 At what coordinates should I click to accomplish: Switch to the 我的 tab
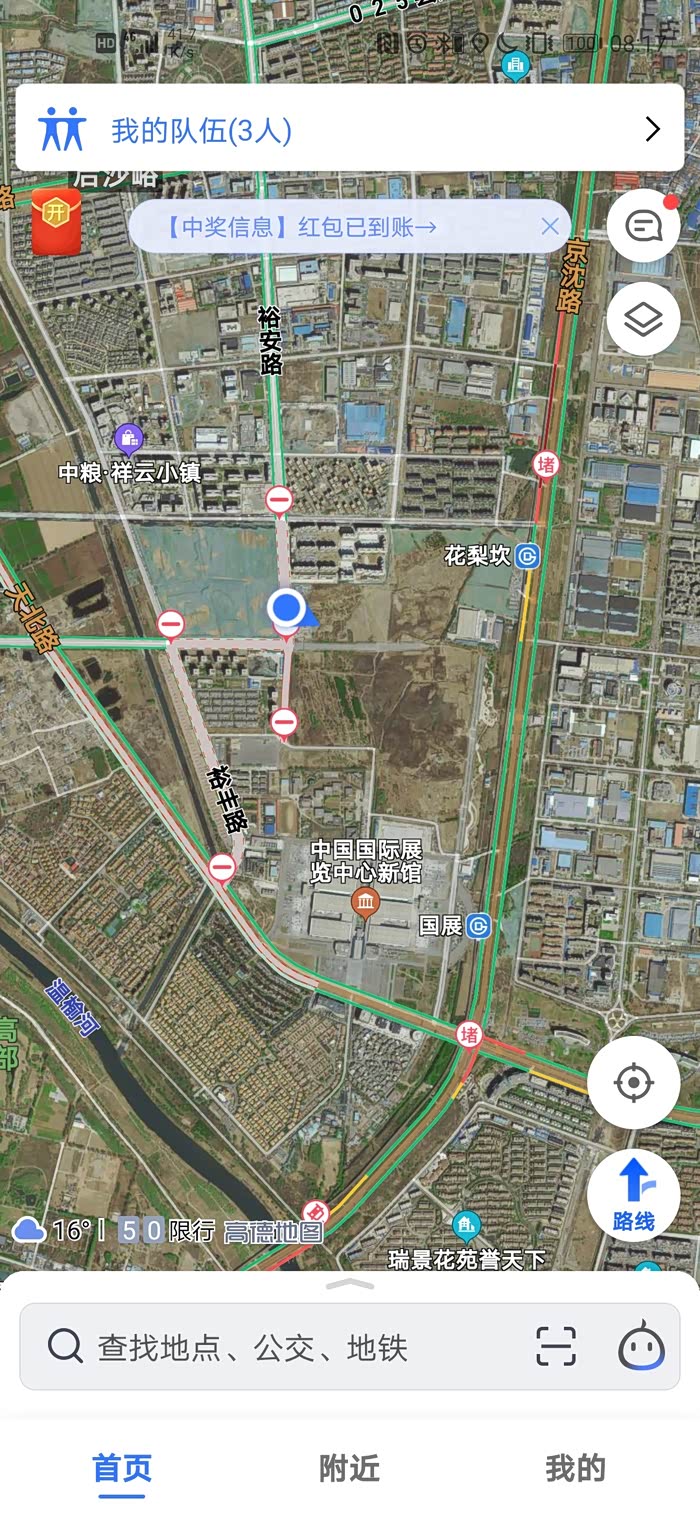[x=576, y=1469]
